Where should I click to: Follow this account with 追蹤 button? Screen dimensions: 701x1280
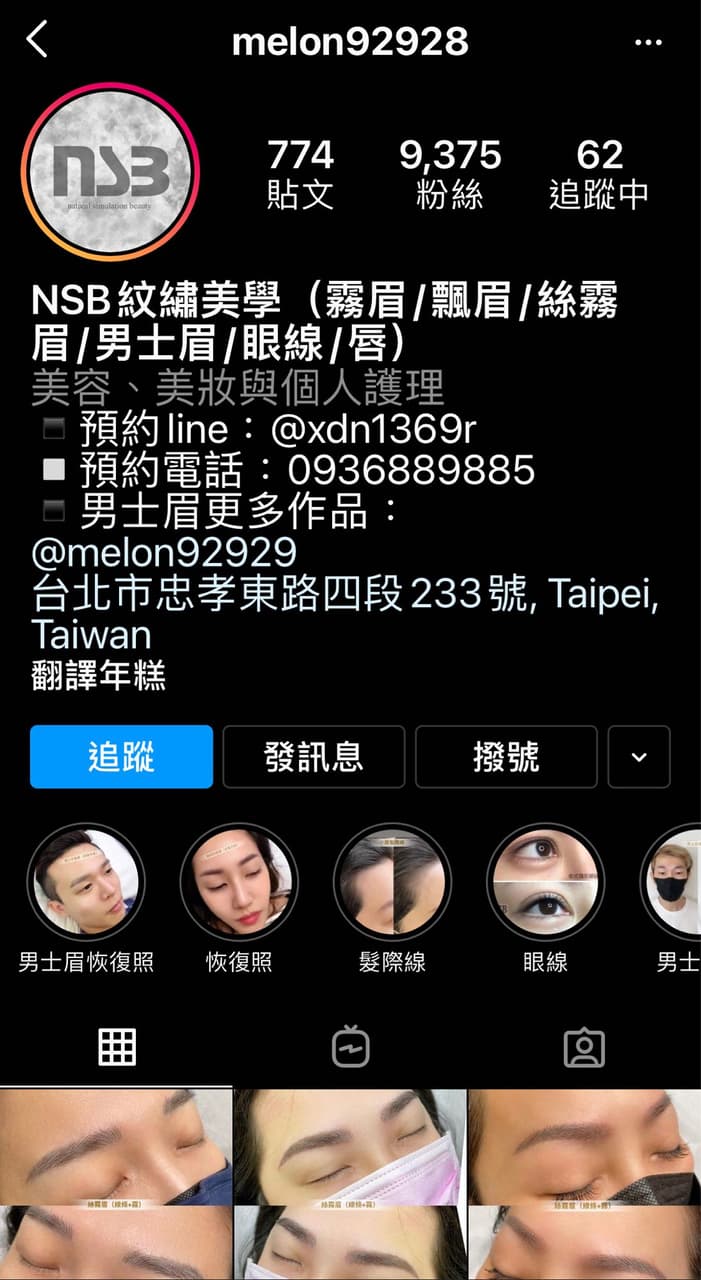click(121, 757)
